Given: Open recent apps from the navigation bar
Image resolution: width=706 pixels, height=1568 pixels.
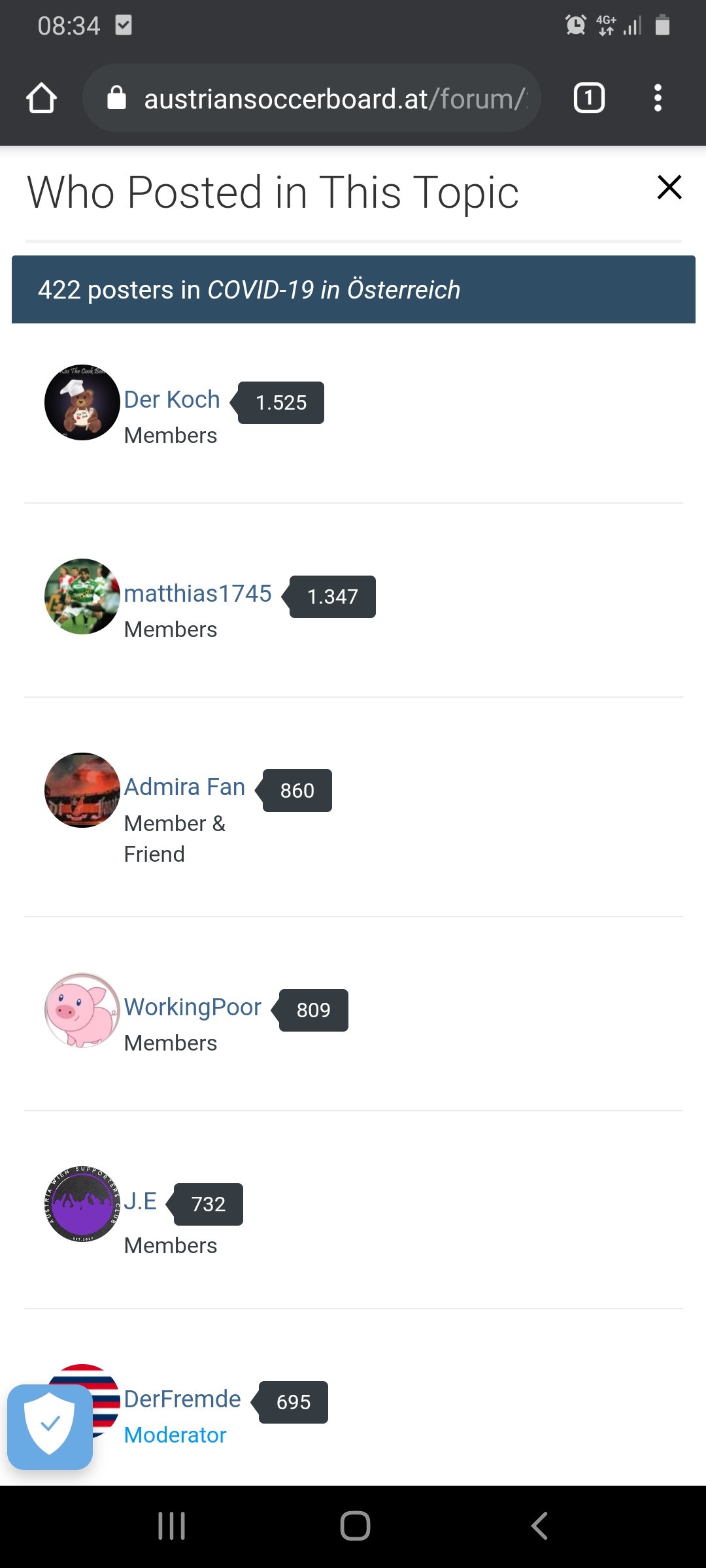Looking at the screenshot, I should pos(172,1526).
